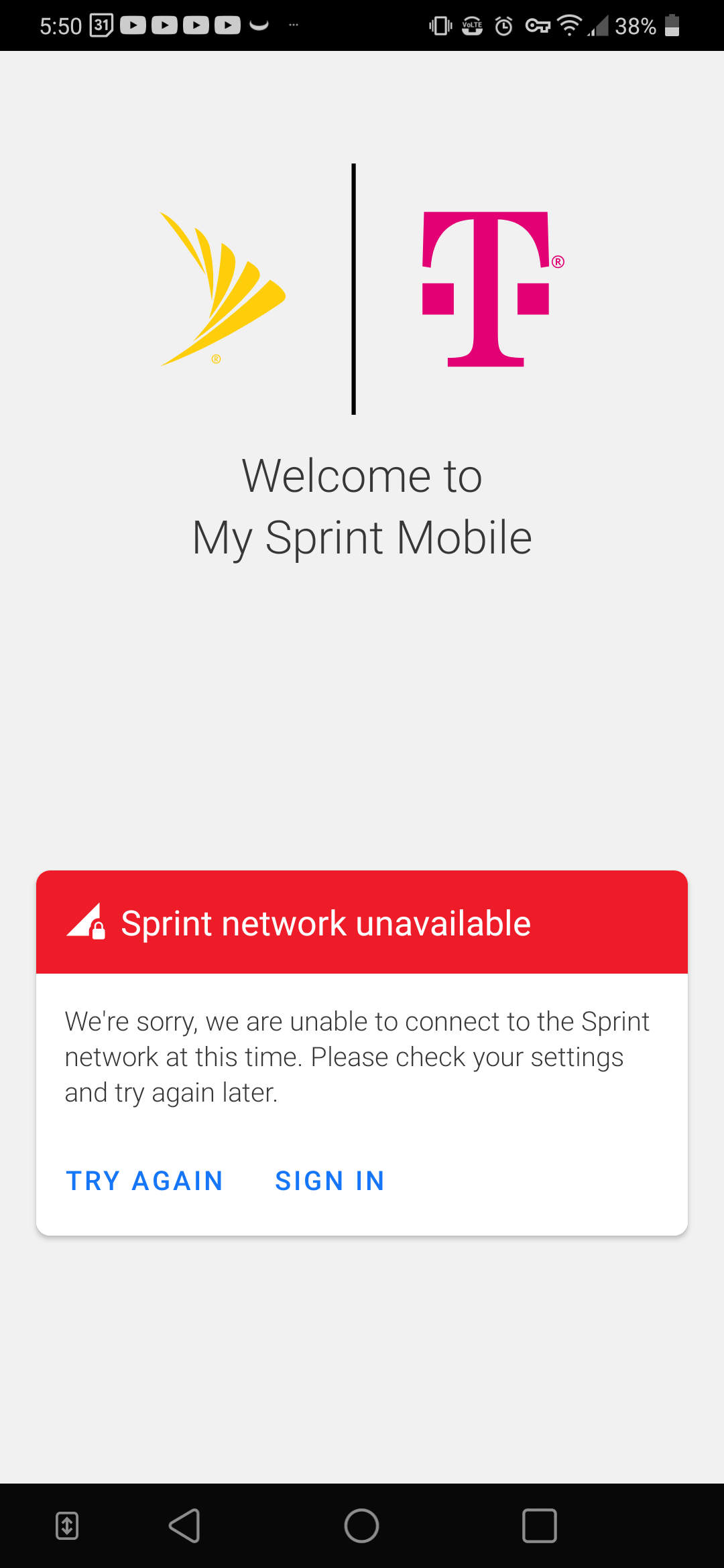
Task: Open the recent apps view
Action: click(539, 1526)
